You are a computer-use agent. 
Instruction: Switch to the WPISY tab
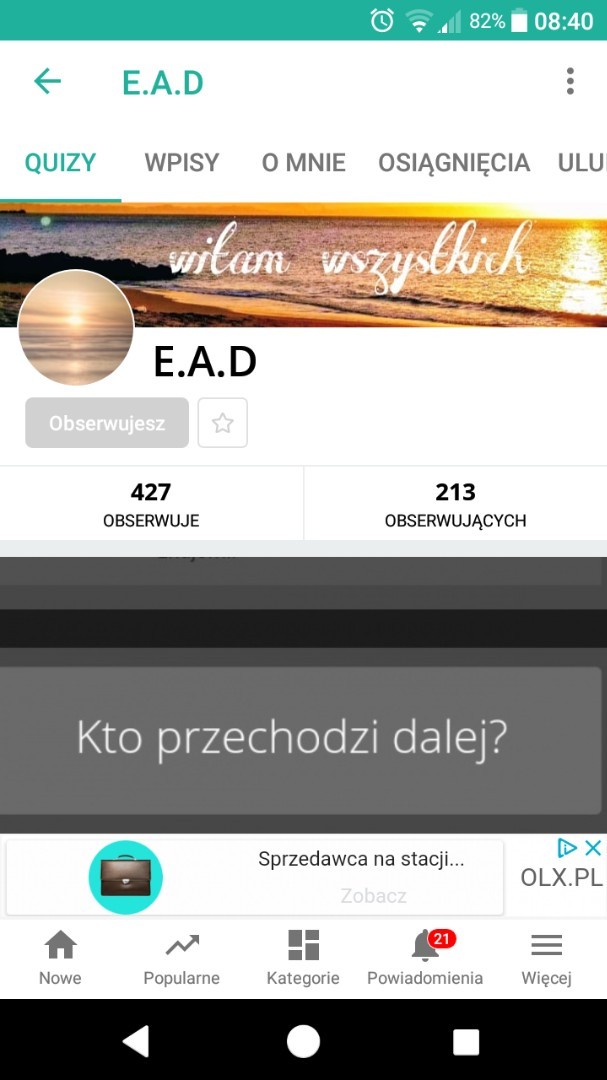[181, 163]
